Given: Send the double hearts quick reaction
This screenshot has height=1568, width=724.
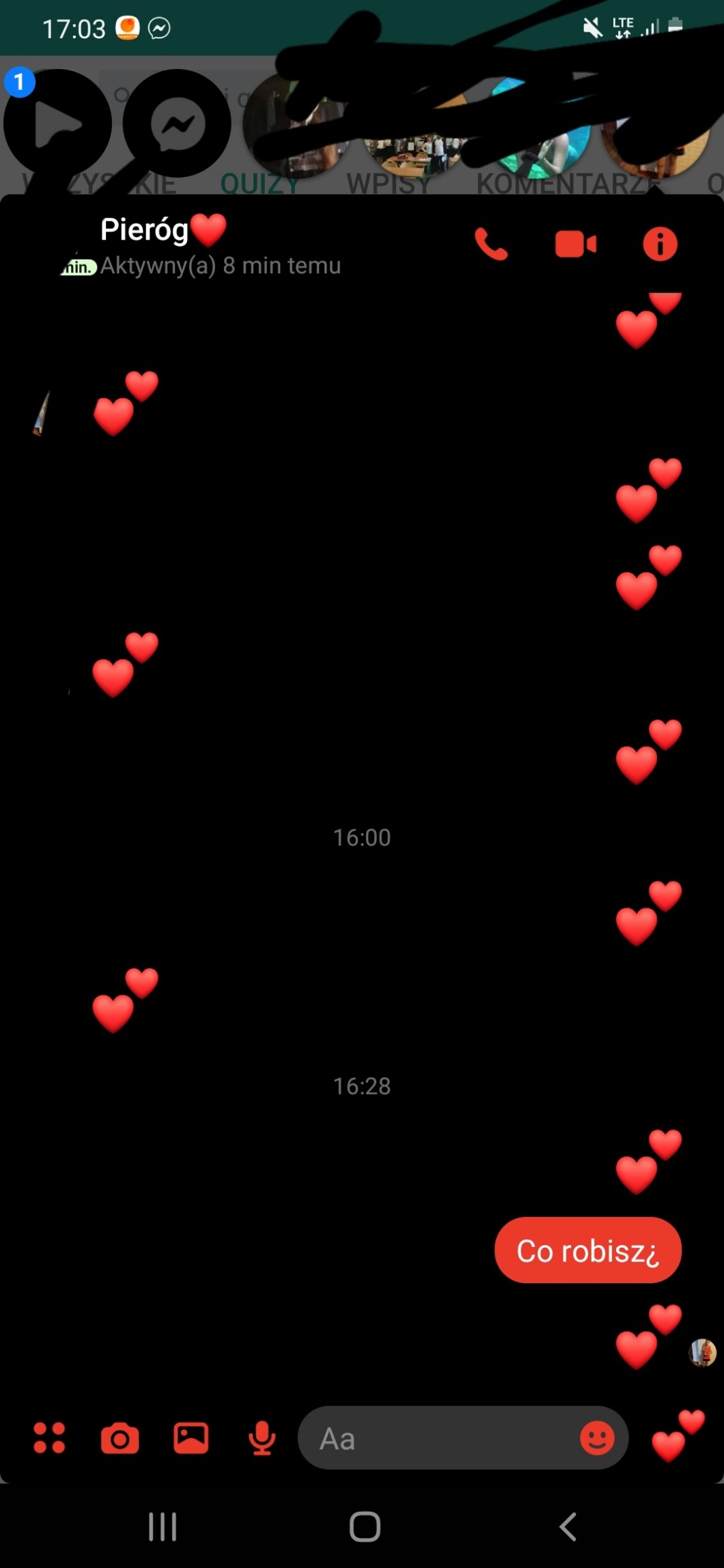Looking at the screenshot, I should (677, 1436).
